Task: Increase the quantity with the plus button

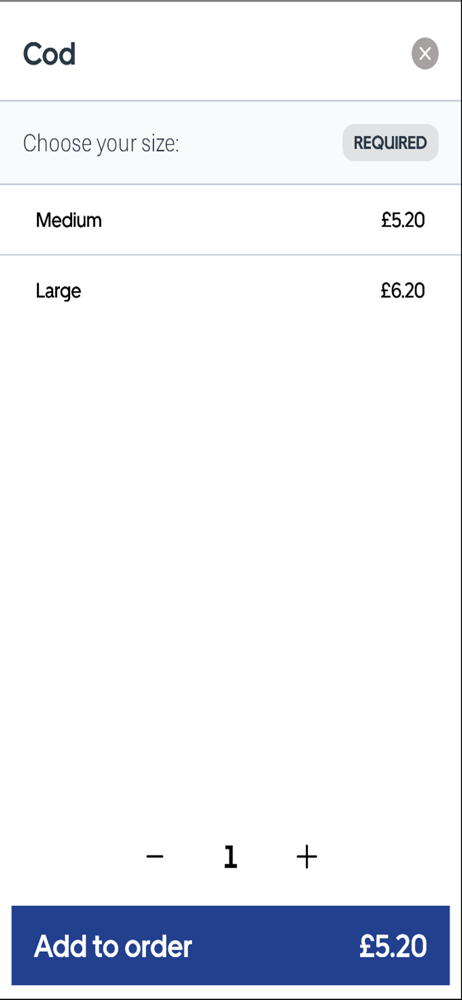Action: (307, 857)
